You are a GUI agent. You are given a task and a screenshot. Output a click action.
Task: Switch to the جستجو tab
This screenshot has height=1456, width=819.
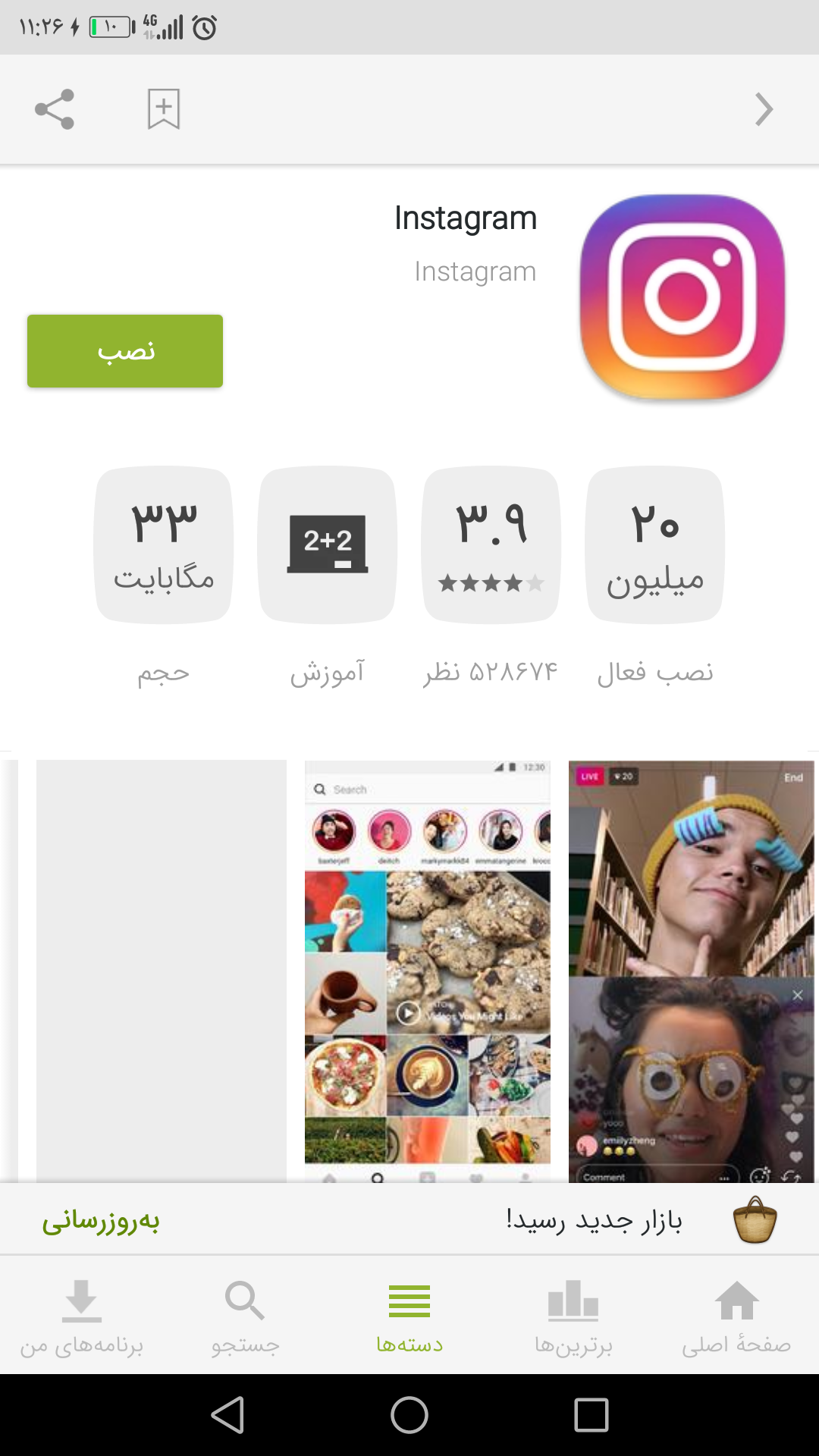pos(245,1316)
